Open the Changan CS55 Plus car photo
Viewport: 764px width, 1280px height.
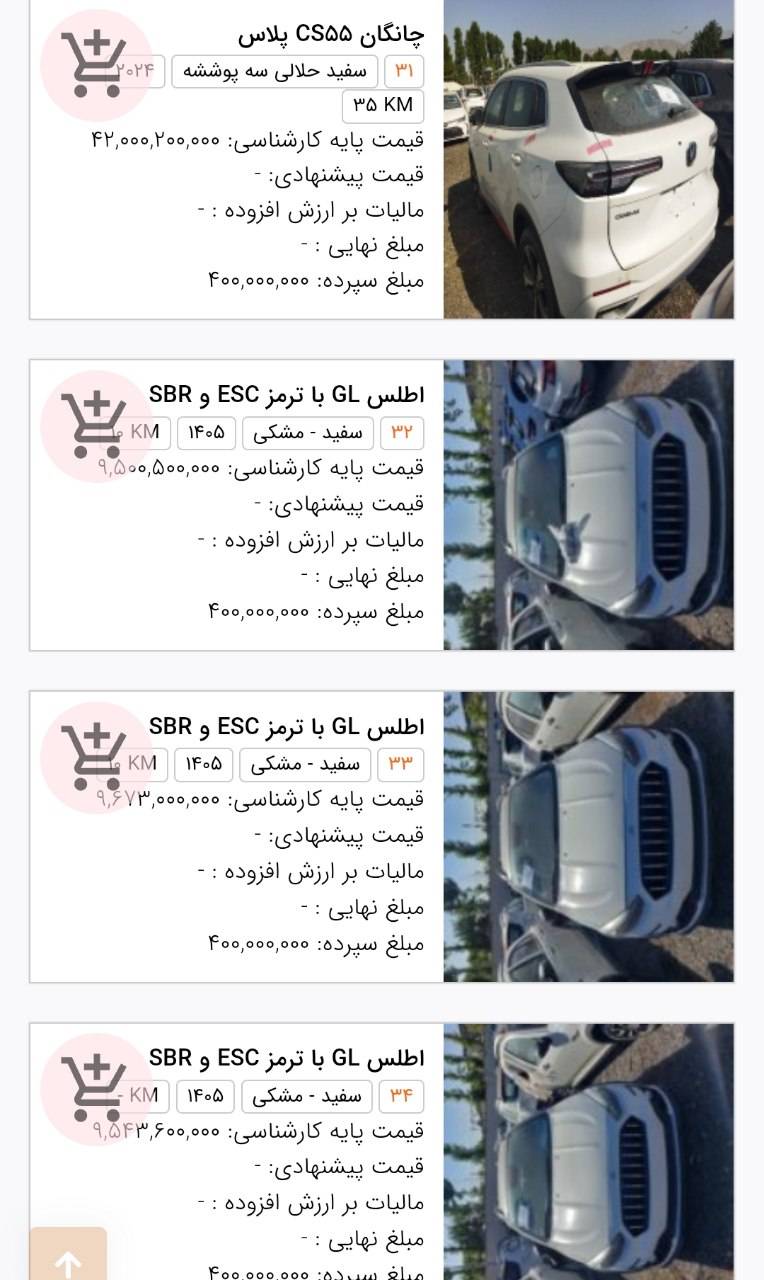click(589, 159)
